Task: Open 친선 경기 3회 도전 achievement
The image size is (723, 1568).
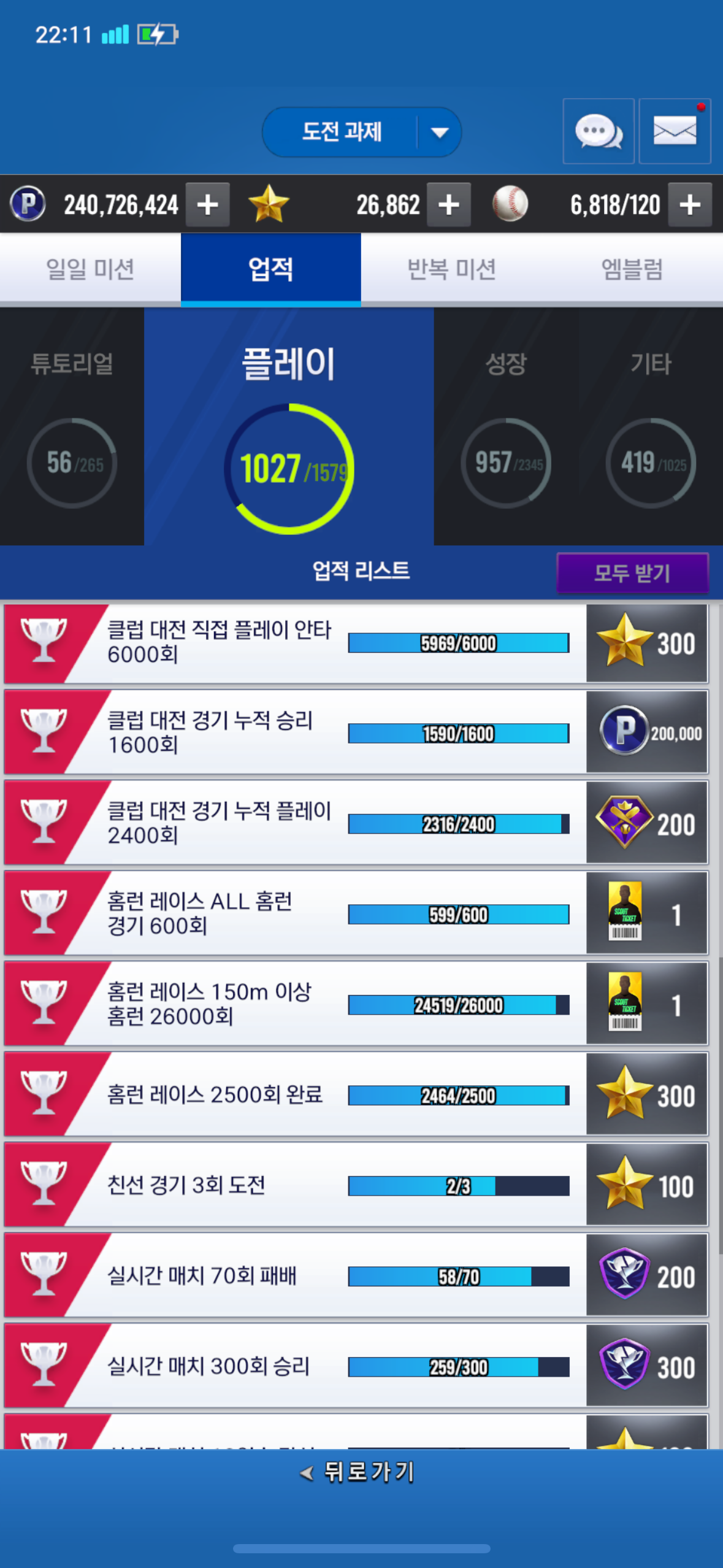Action: click(356, 1185)
